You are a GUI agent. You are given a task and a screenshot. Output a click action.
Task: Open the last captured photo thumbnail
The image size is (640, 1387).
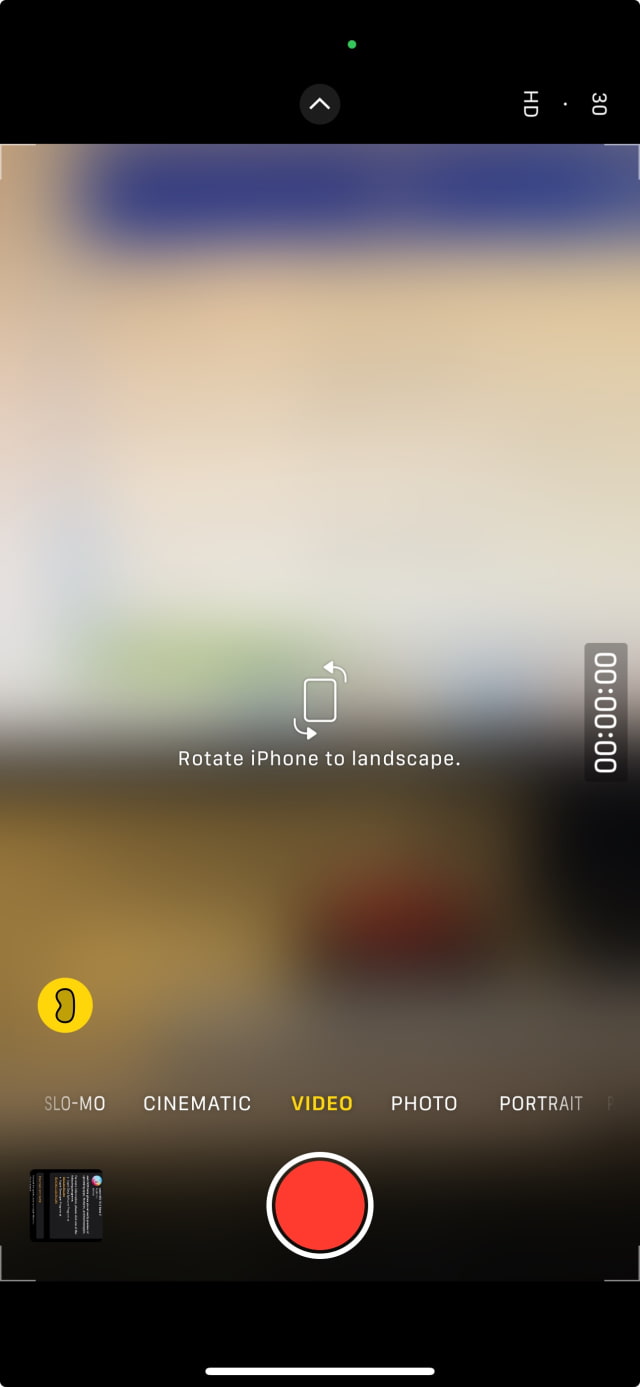pos(66,1205)
